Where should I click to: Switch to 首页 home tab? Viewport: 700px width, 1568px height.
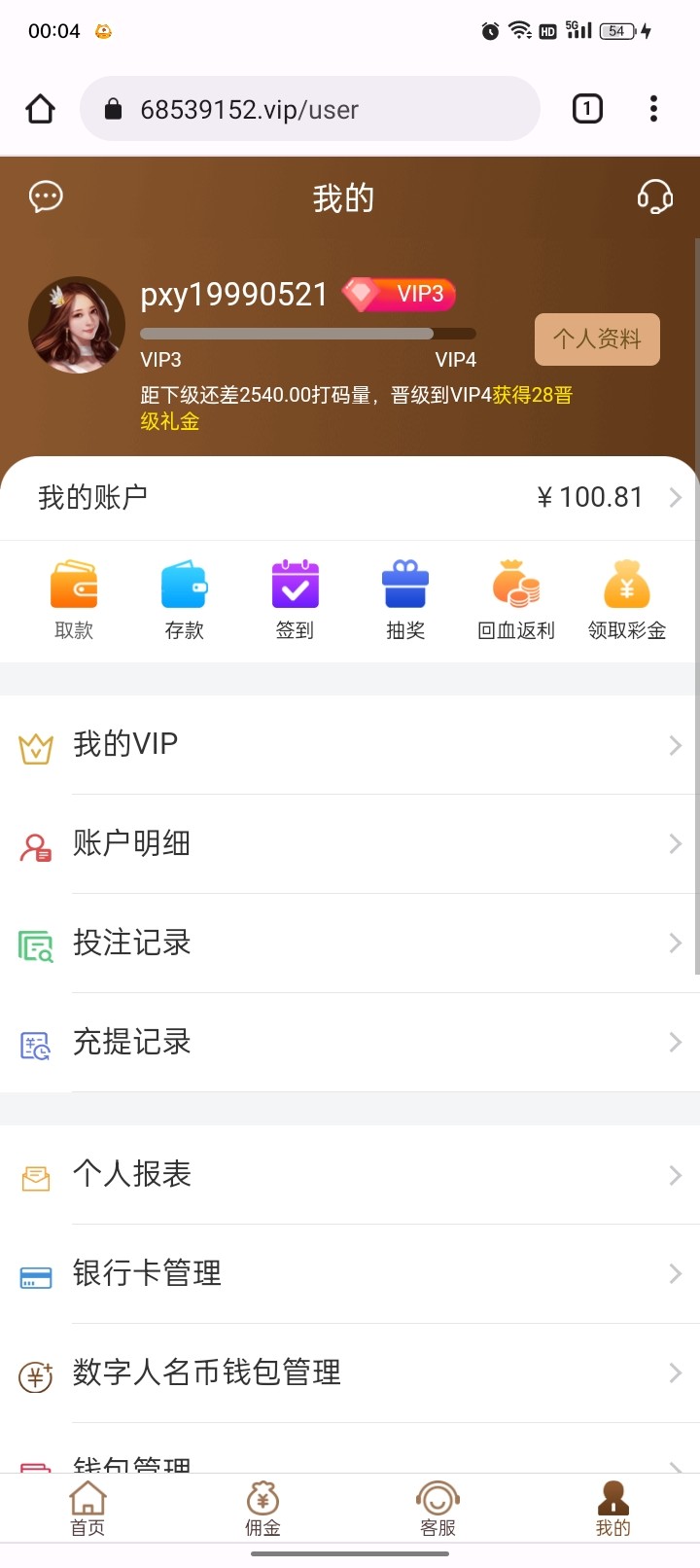click(x=87, y=1509)
